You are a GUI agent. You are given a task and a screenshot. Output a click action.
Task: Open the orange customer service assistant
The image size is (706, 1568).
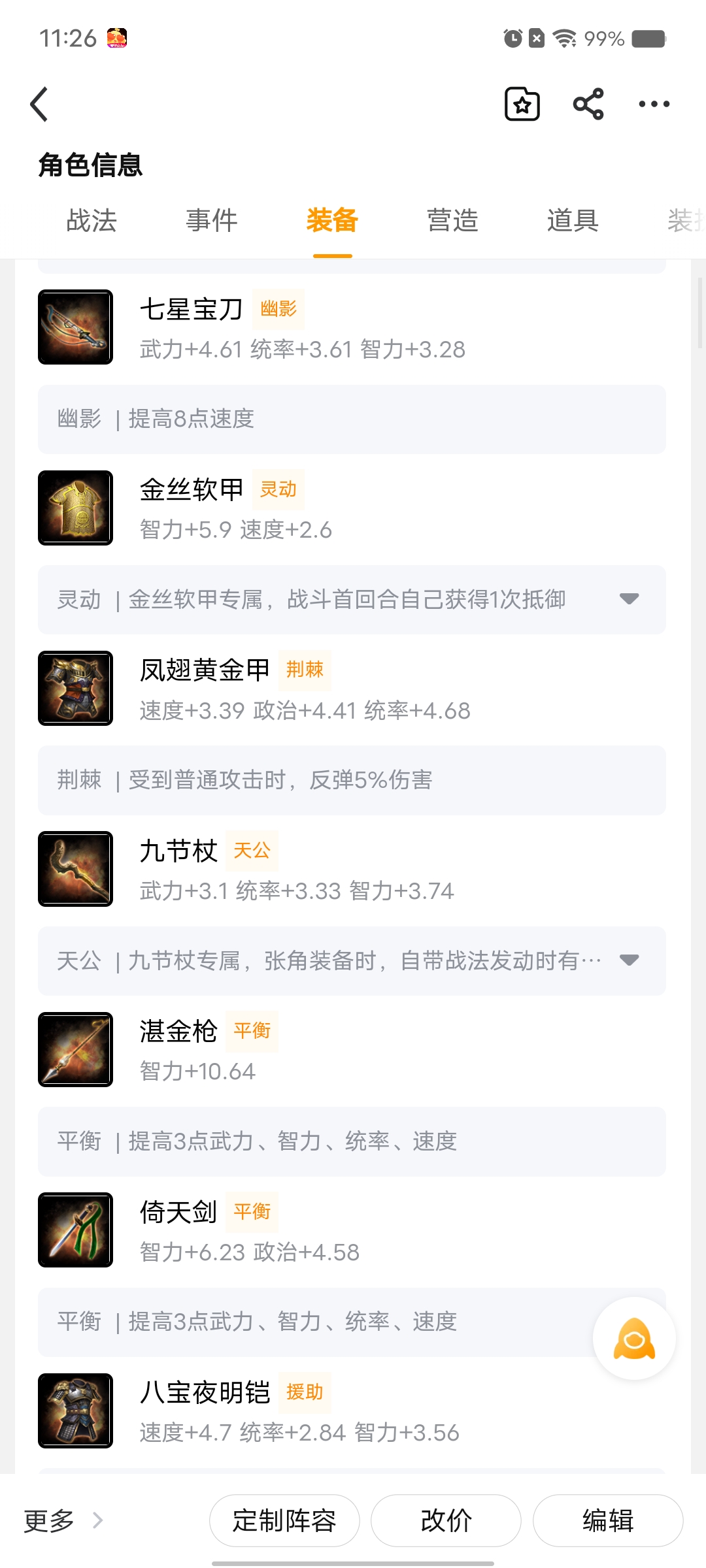click(634, 1339)
